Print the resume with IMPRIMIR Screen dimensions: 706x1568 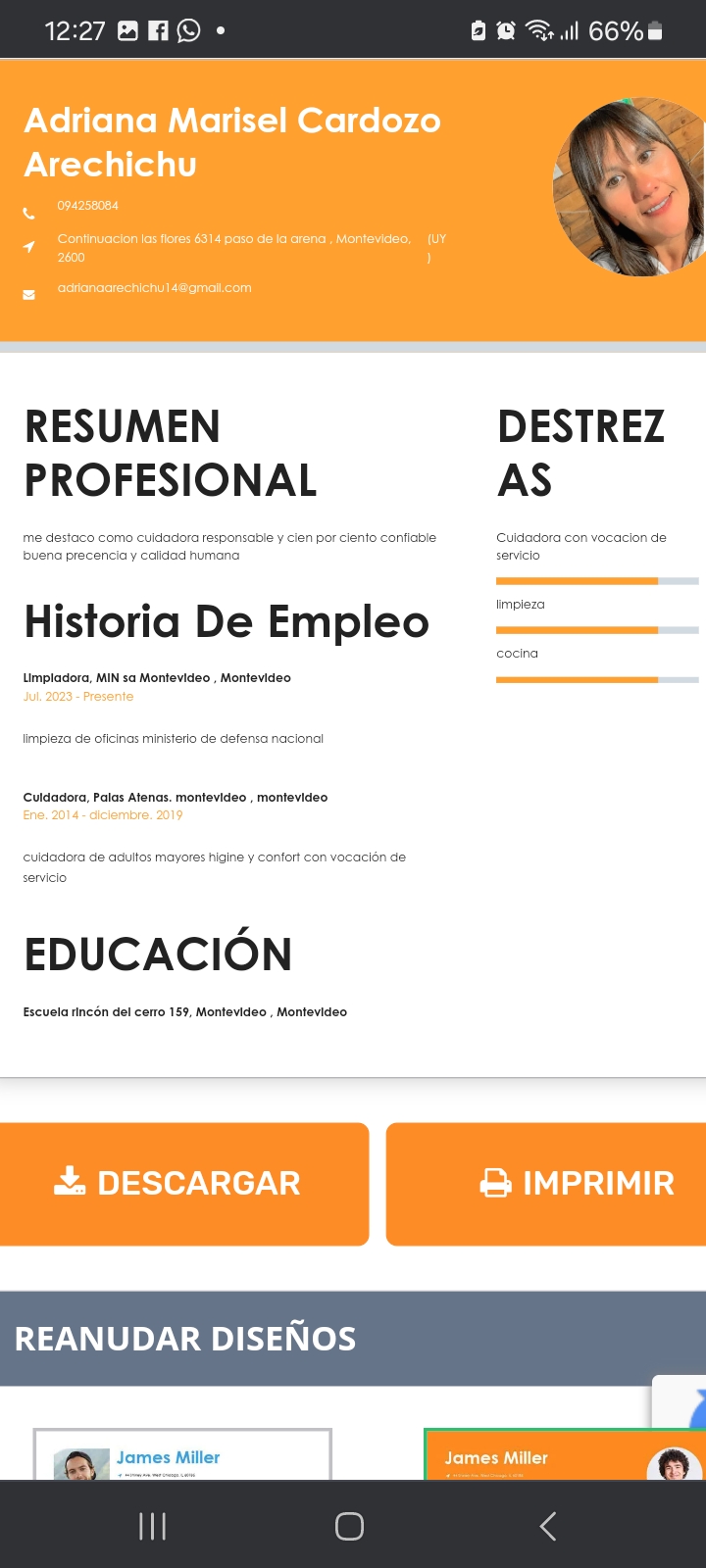pyautogui.click(x=546, y=1184)
